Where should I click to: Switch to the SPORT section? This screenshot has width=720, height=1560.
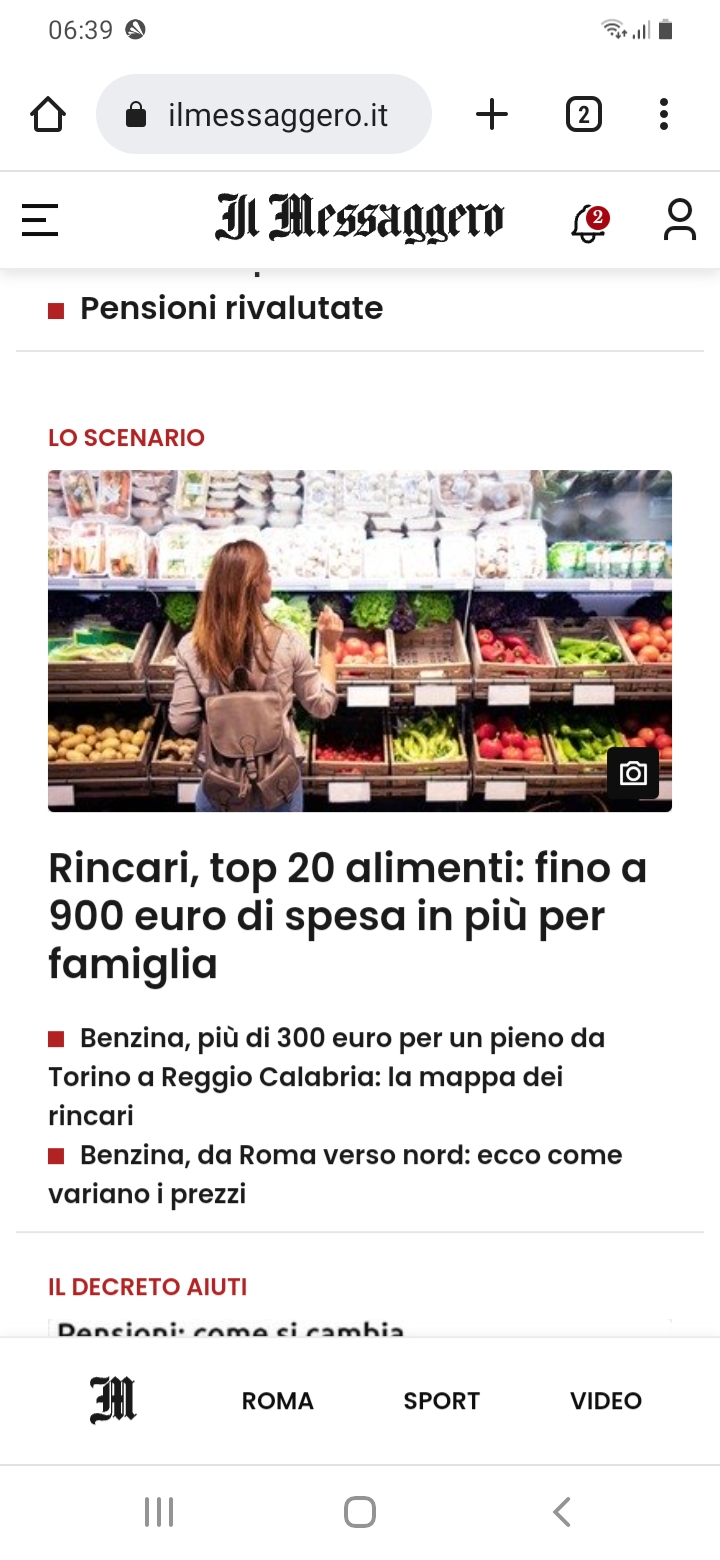(x=441, y=1401)
